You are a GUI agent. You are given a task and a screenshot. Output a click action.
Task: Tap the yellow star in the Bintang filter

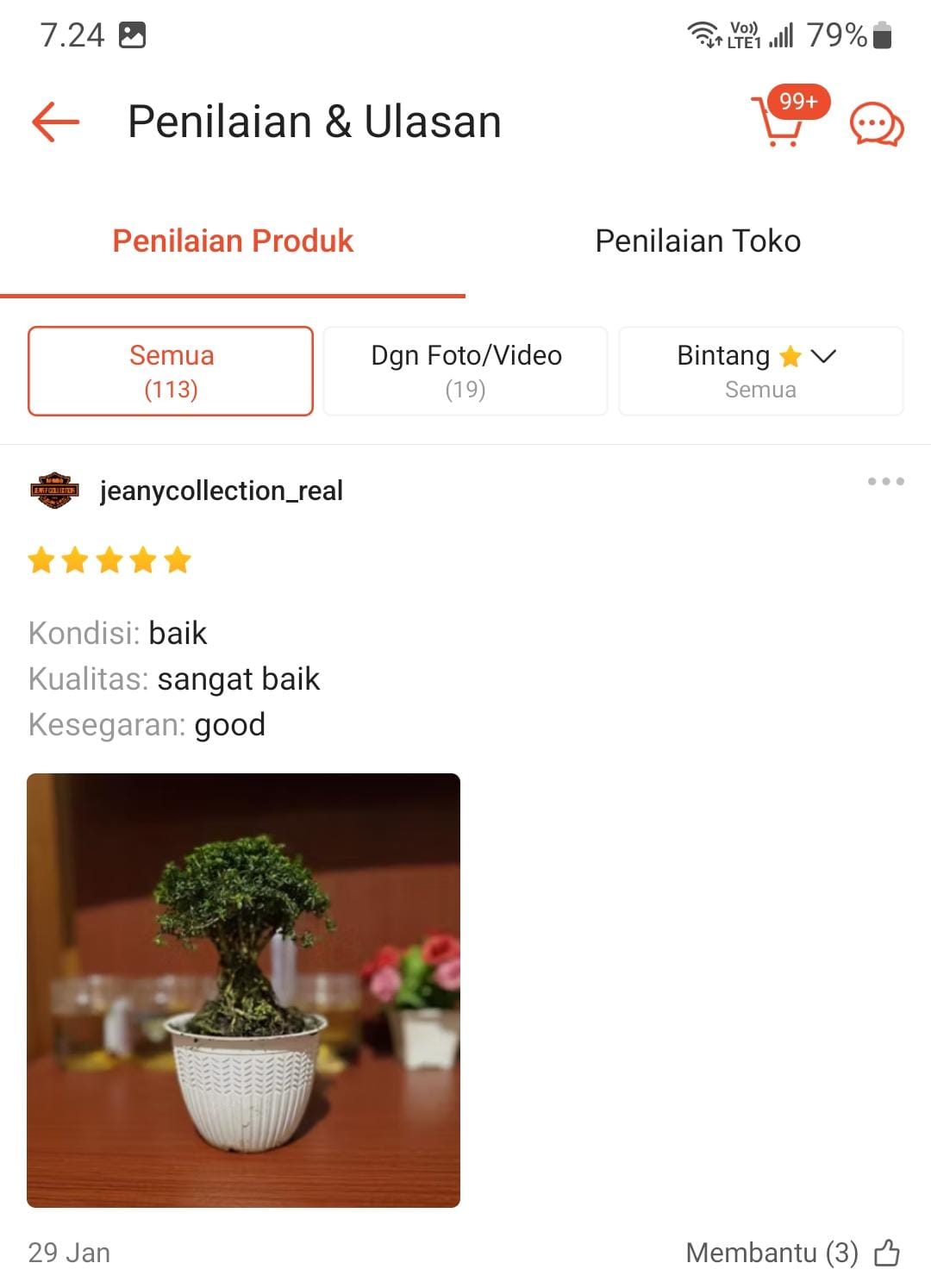tap(790, 356)
